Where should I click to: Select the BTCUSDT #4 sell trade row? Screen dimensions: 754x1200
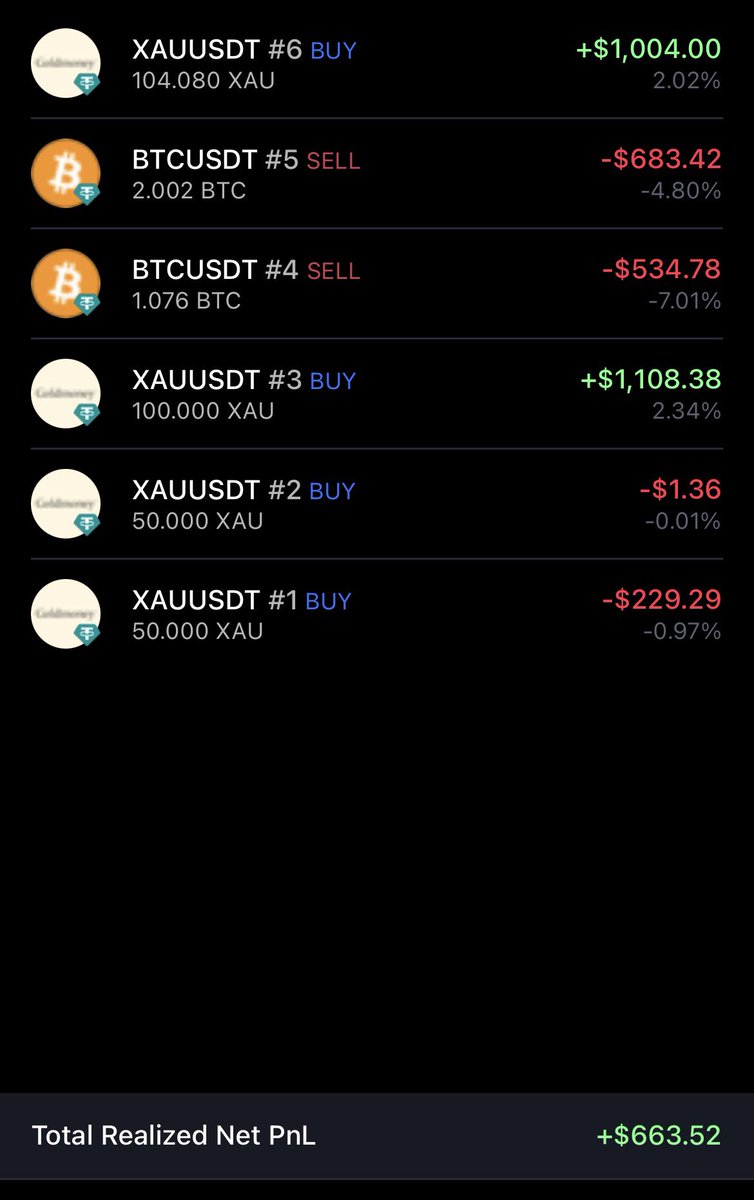point(376,284)
